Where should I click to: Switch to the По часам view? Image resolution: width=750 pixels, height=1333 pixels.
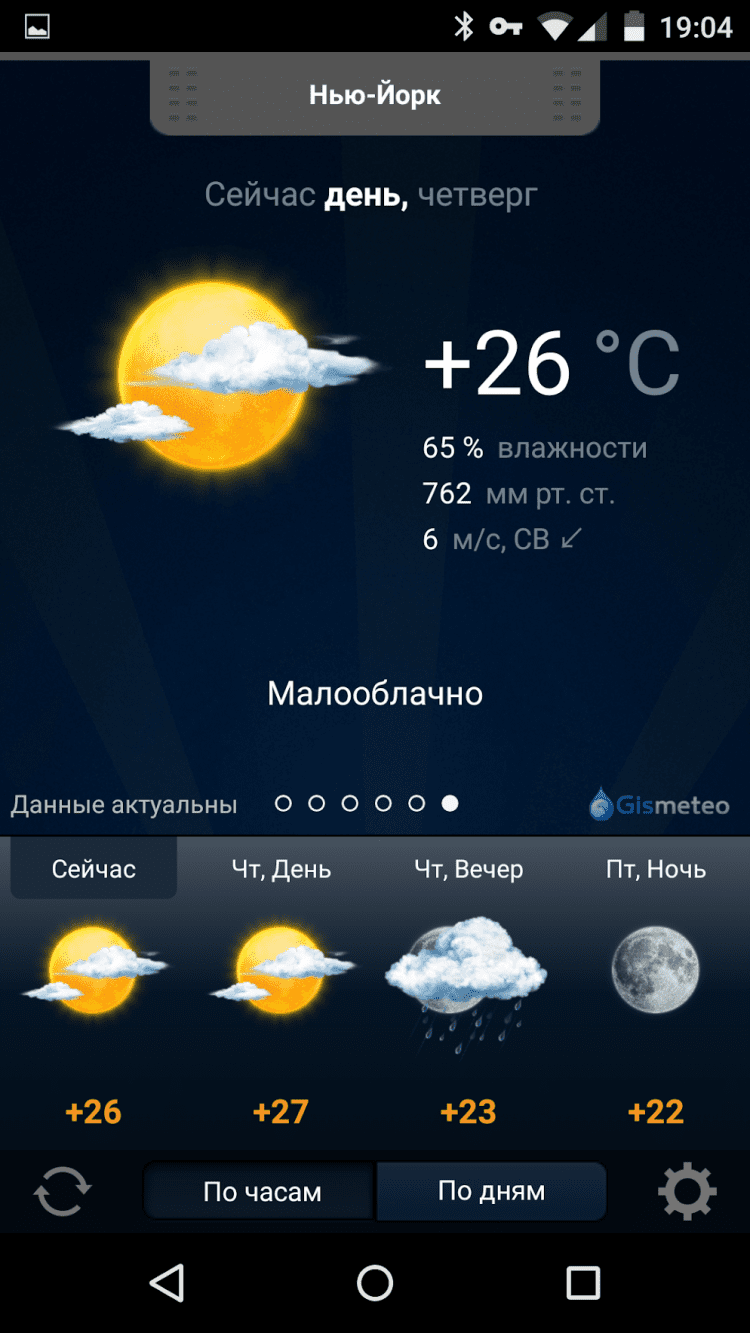pyautogui.click(x=262, y=1192)
